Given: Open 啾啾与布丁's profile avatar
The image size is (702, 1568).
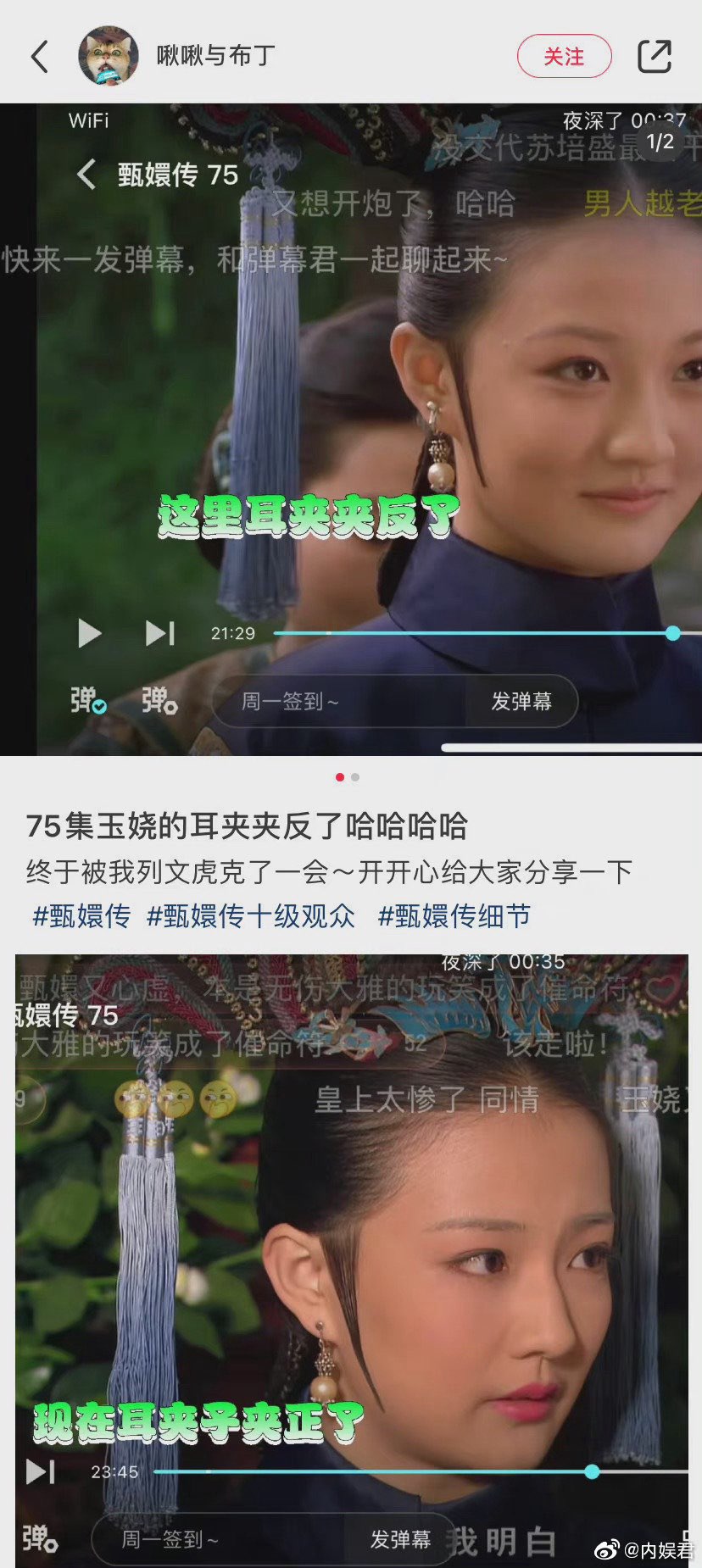Looking at the screenshot, I should [x=109, y=56].
